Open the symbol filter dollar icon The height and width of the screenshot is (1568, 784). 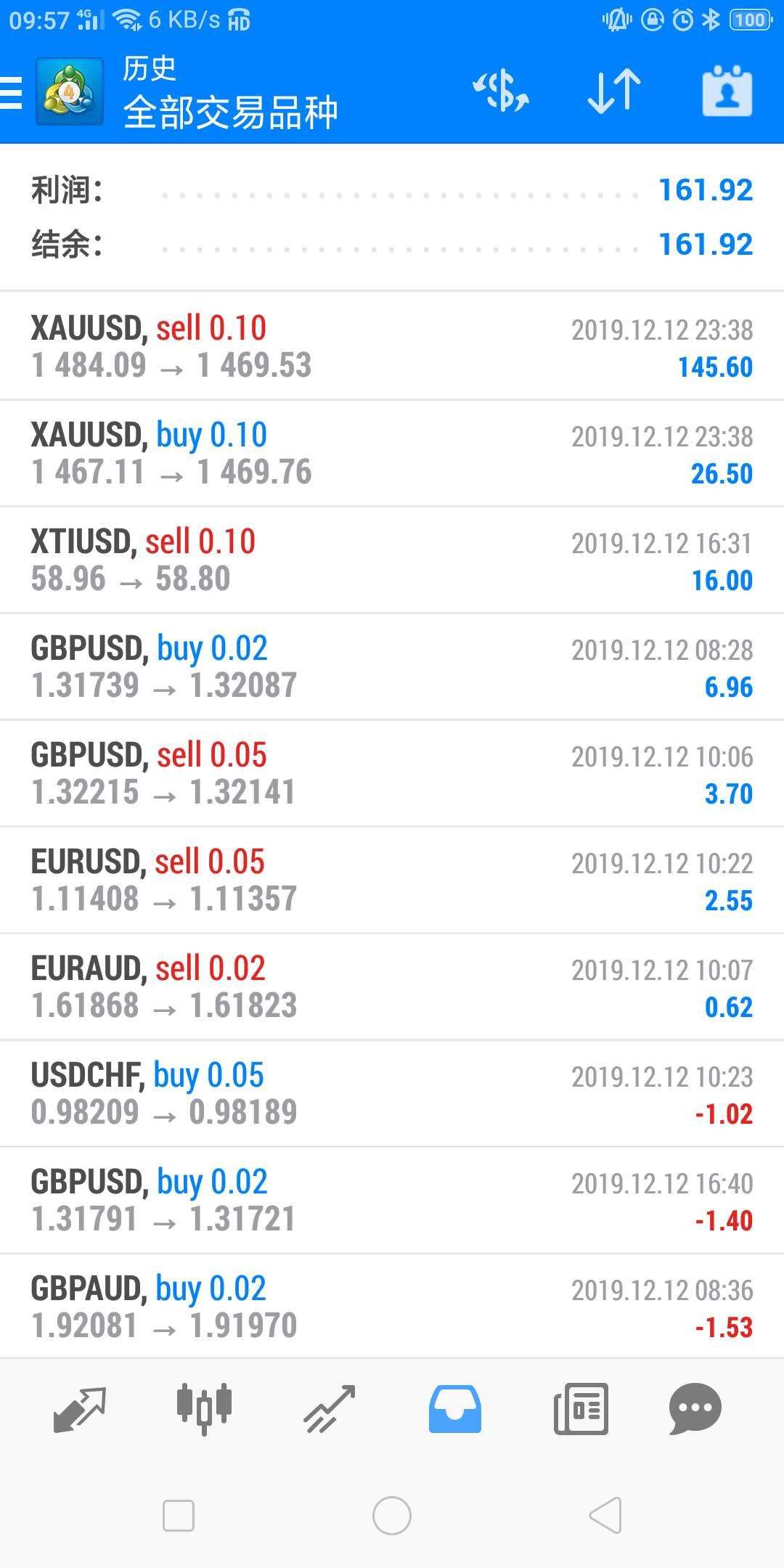(x=501, y=92)
